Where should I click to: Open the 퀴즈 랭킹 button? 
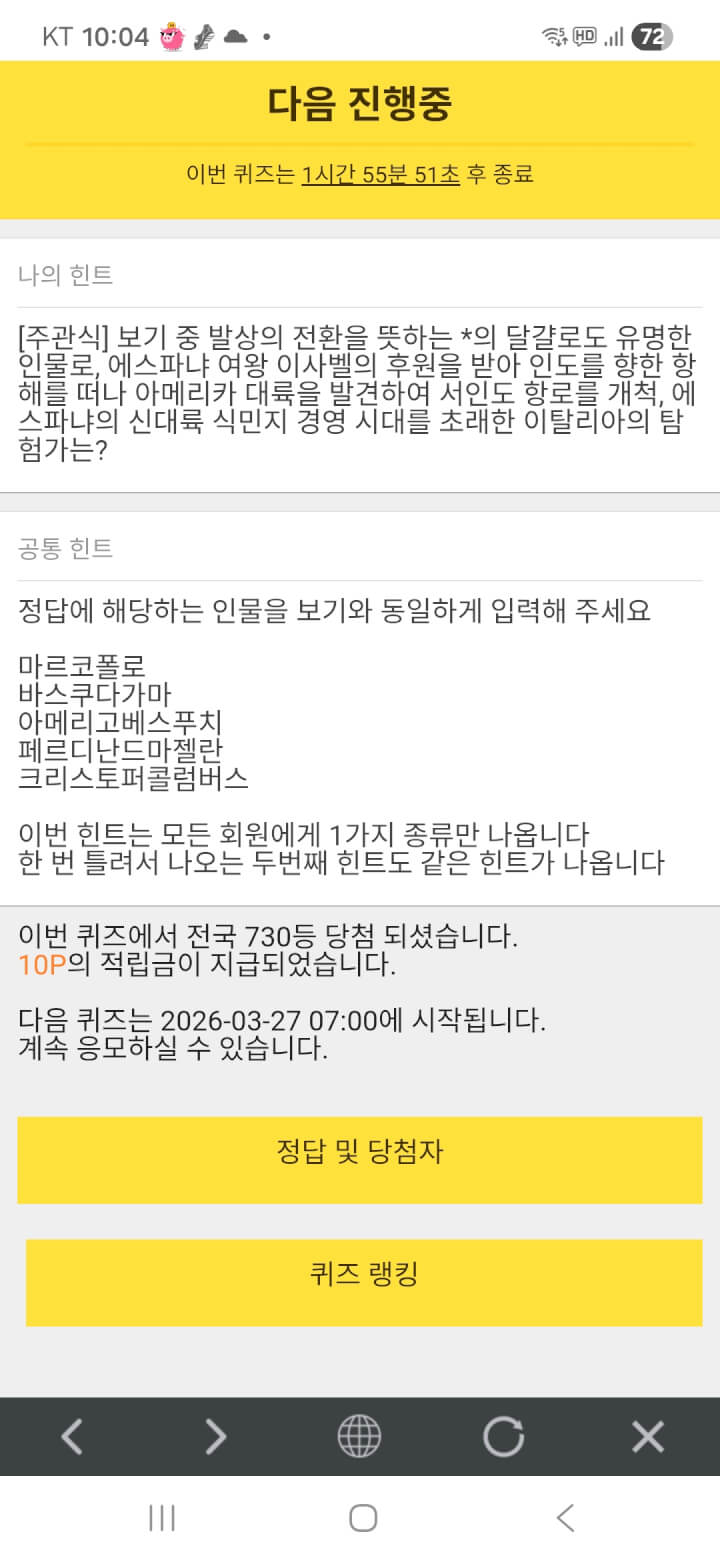pos(364,1282)
